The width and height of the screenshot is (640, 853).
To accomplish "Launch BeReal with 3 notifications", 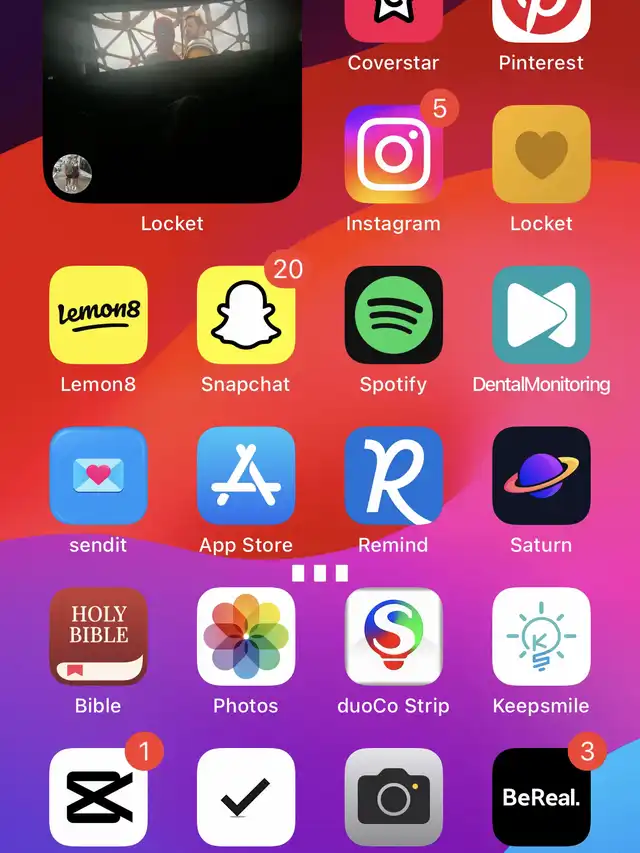I will tap(541, 797).
